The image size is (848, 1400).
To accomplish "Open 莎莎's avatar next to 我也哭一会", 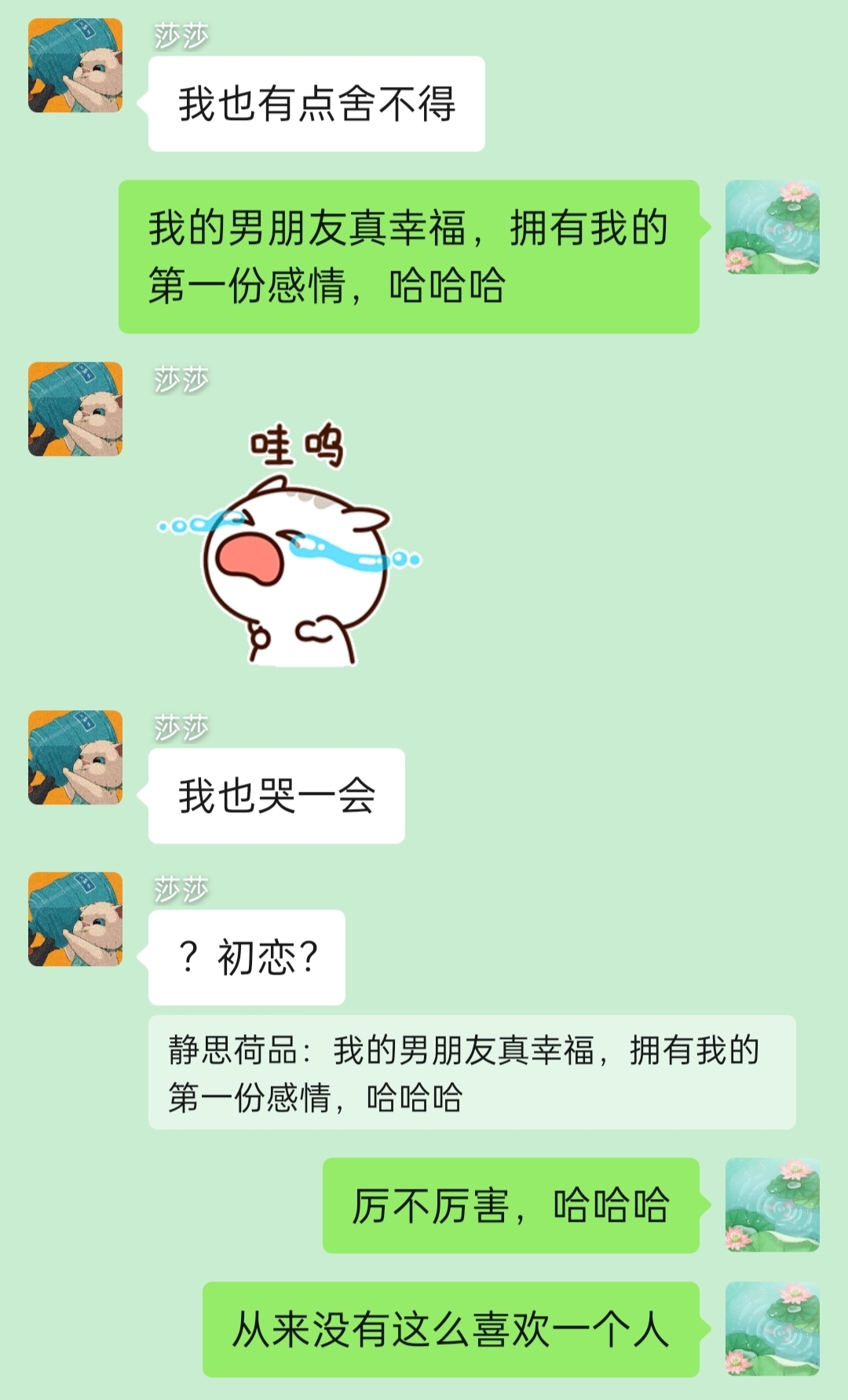I will [x=75, y=758].
